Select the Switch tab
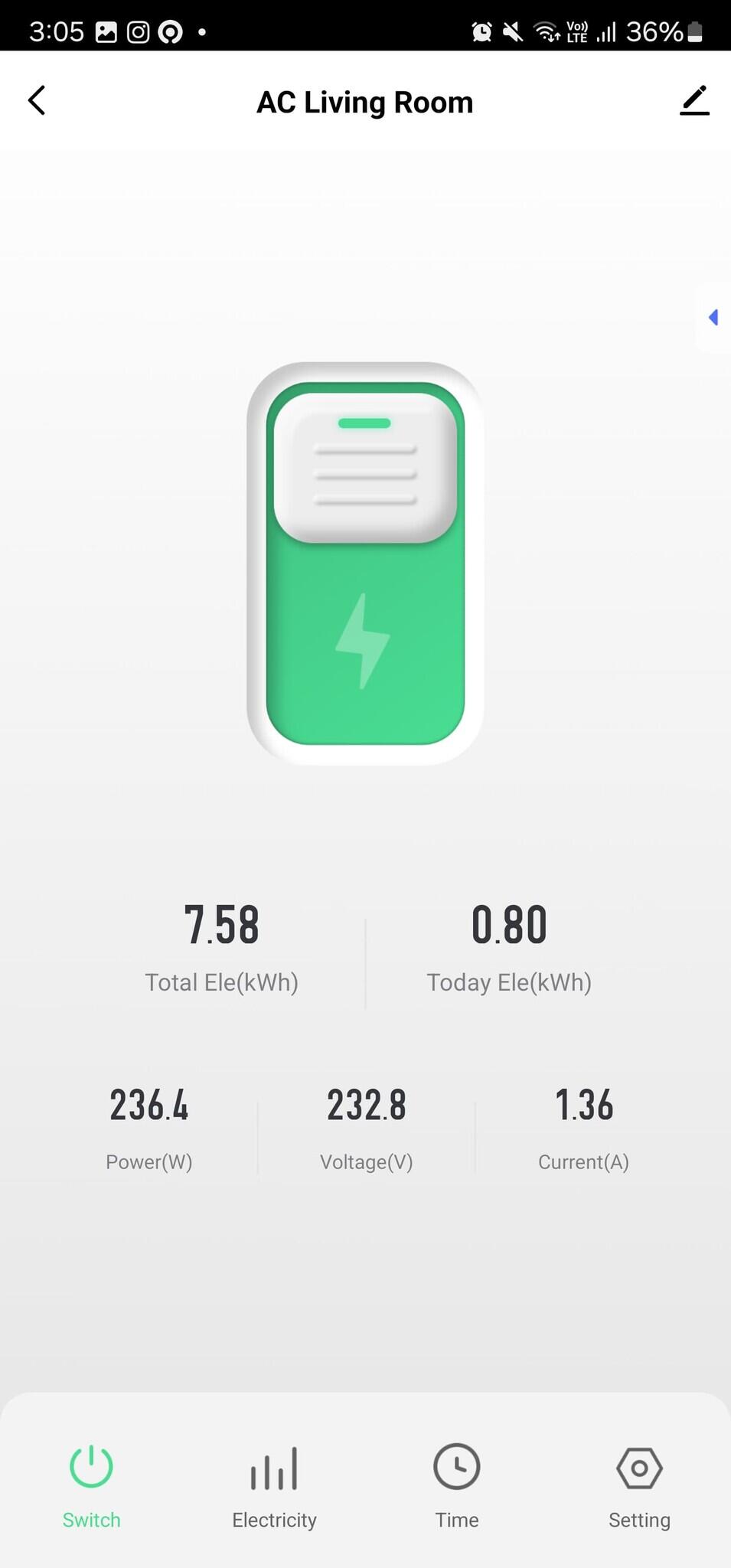 [91, 1485]
